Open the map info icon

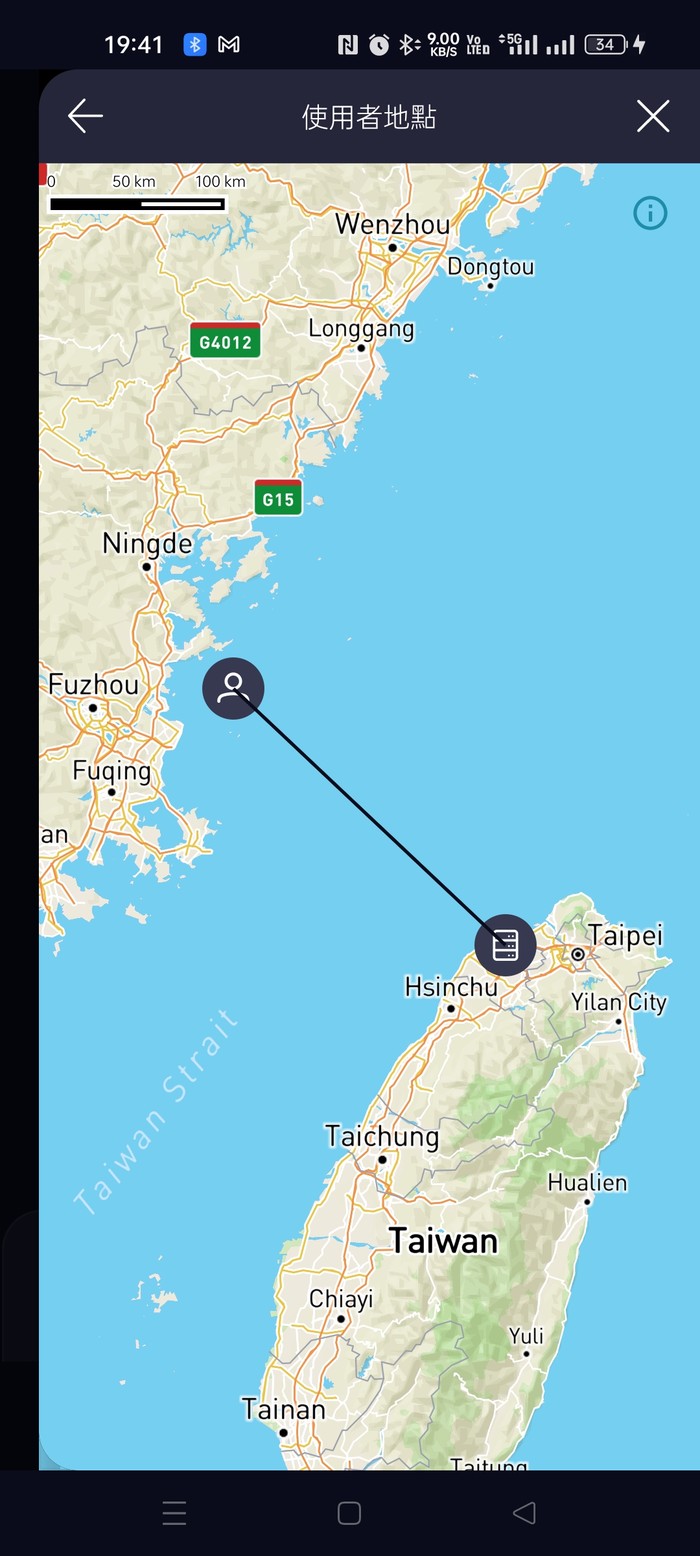click(x=650, y=213)
